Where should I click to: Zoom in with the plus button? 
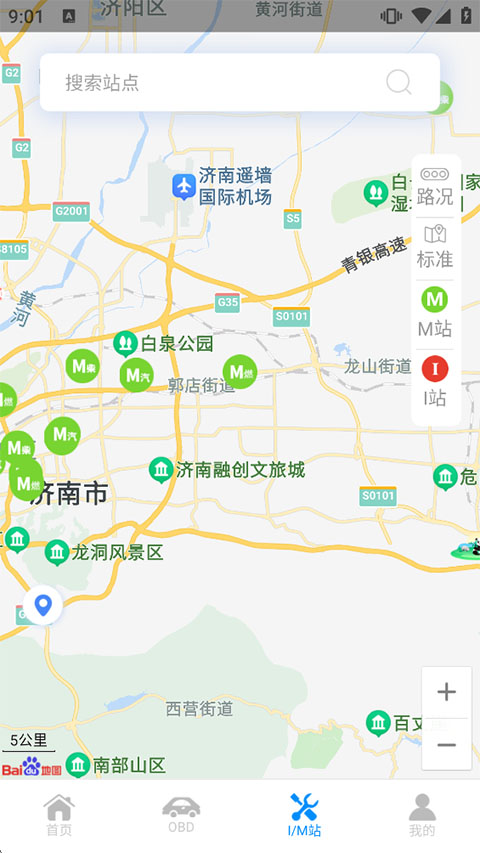coord(446,692)
